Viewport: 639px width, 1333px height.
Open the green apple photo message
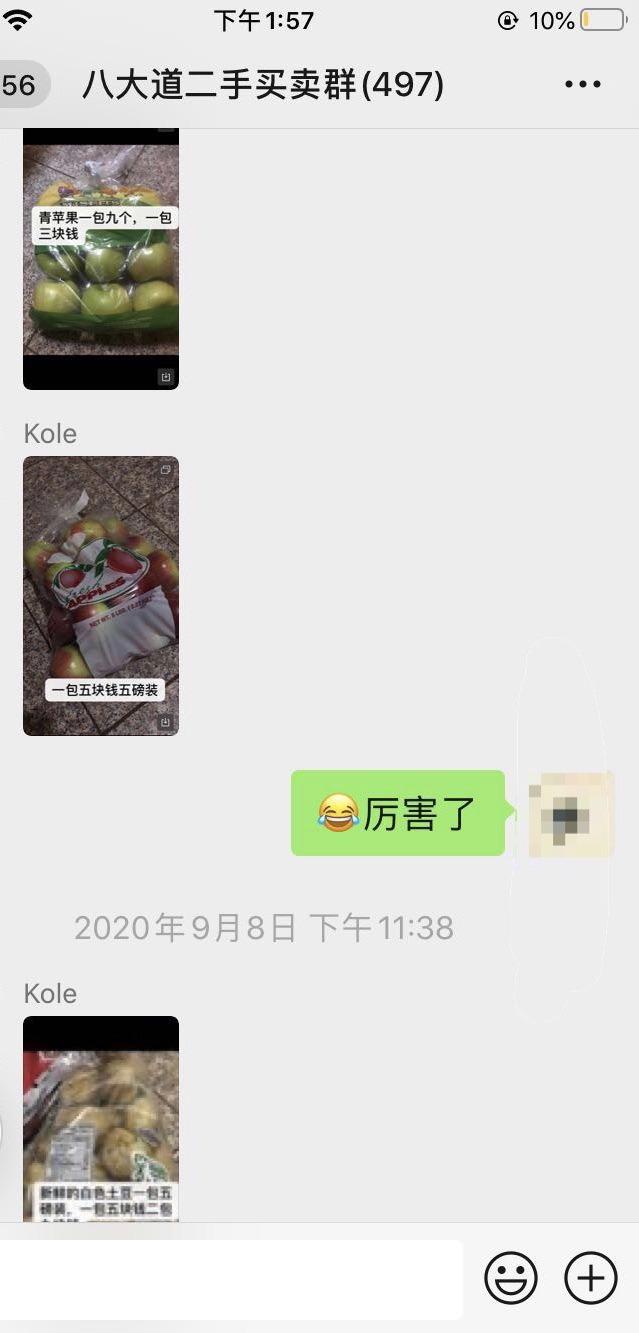click(x=101, y=259)
